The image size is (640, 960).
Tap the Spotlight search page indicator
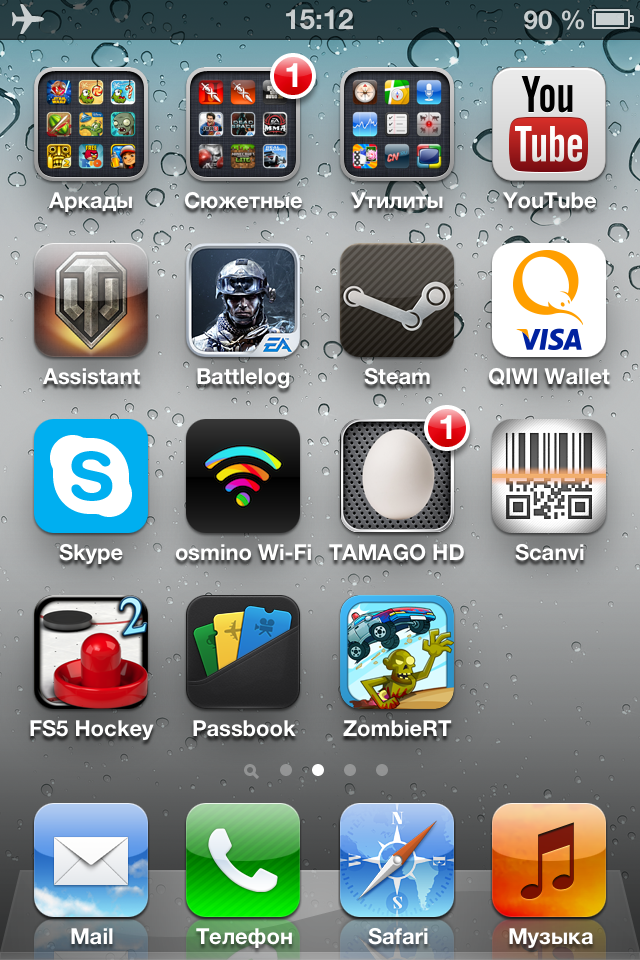(251, 771)
